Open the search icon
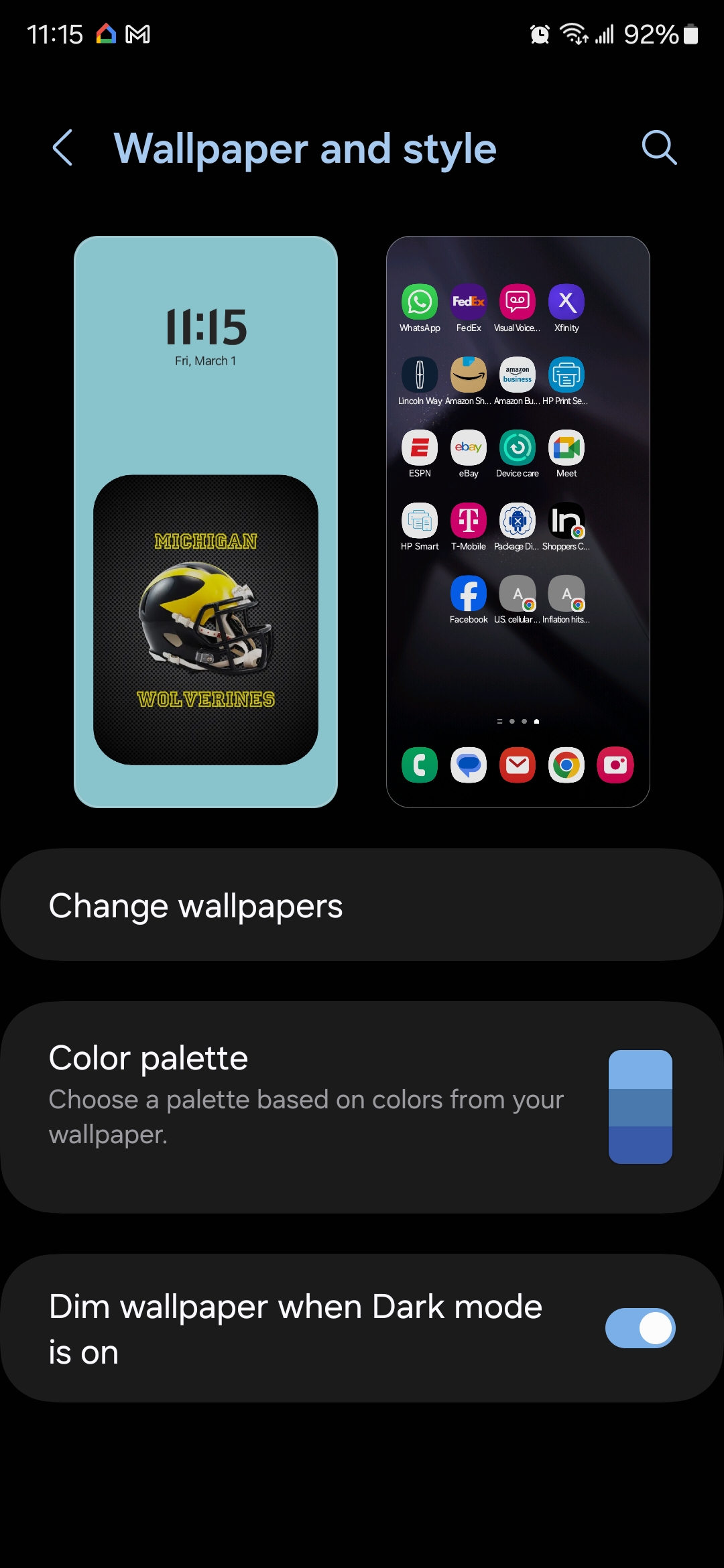The height and width of the screenshot is (1568, 724). [x=659, y=148]
